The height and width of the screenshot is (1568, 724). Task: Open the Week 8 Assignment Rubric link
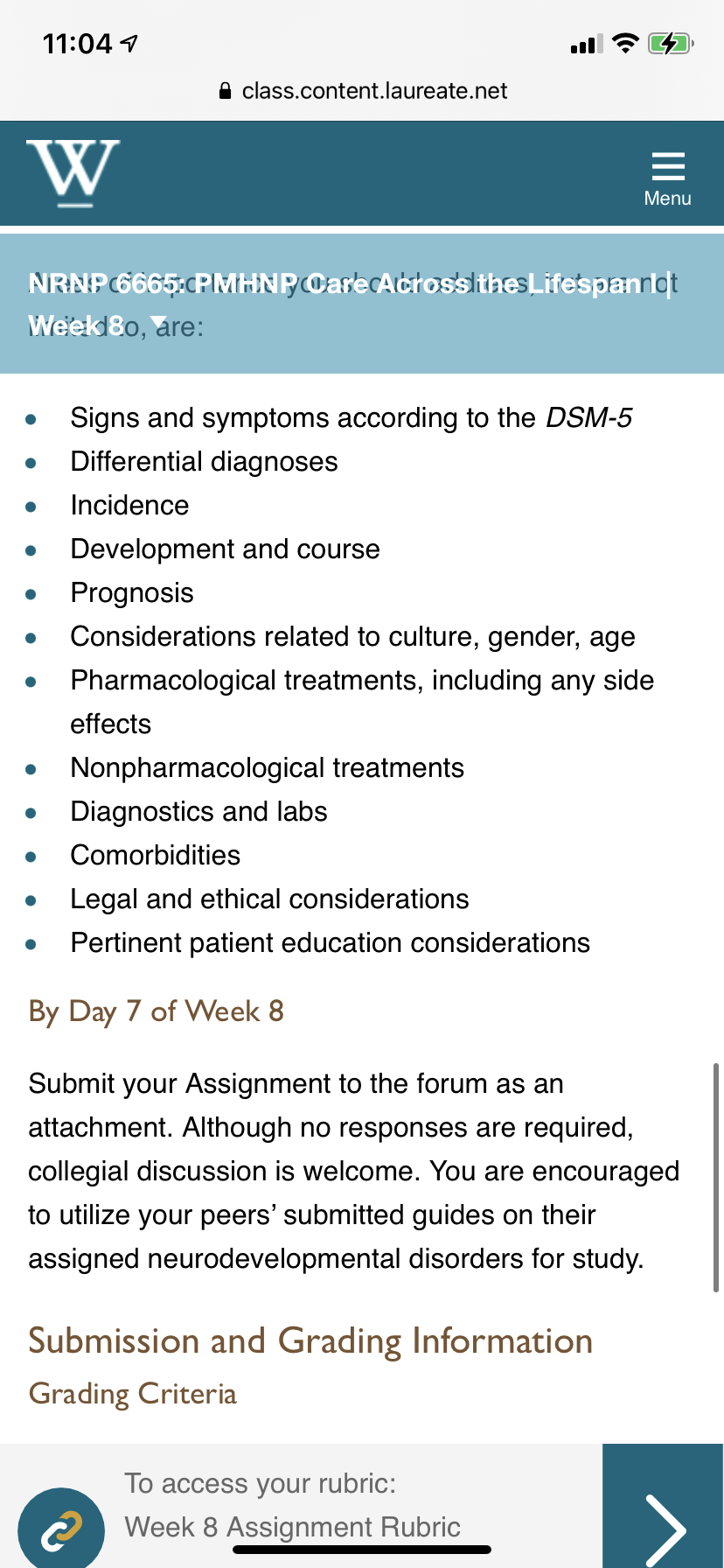292,1527
